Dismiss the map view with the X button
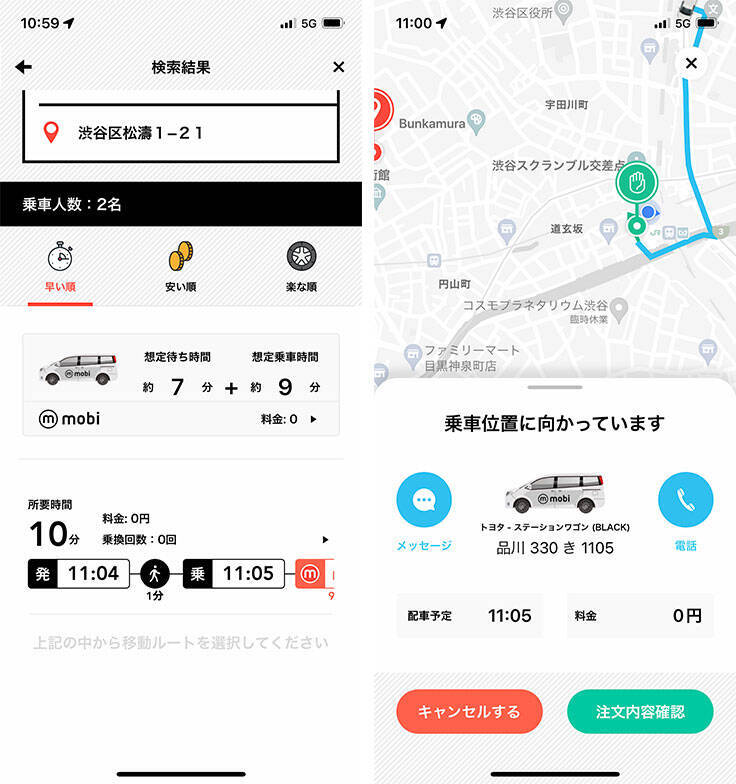The height and width of the screenshot is (784, 736). pos(691,63)
